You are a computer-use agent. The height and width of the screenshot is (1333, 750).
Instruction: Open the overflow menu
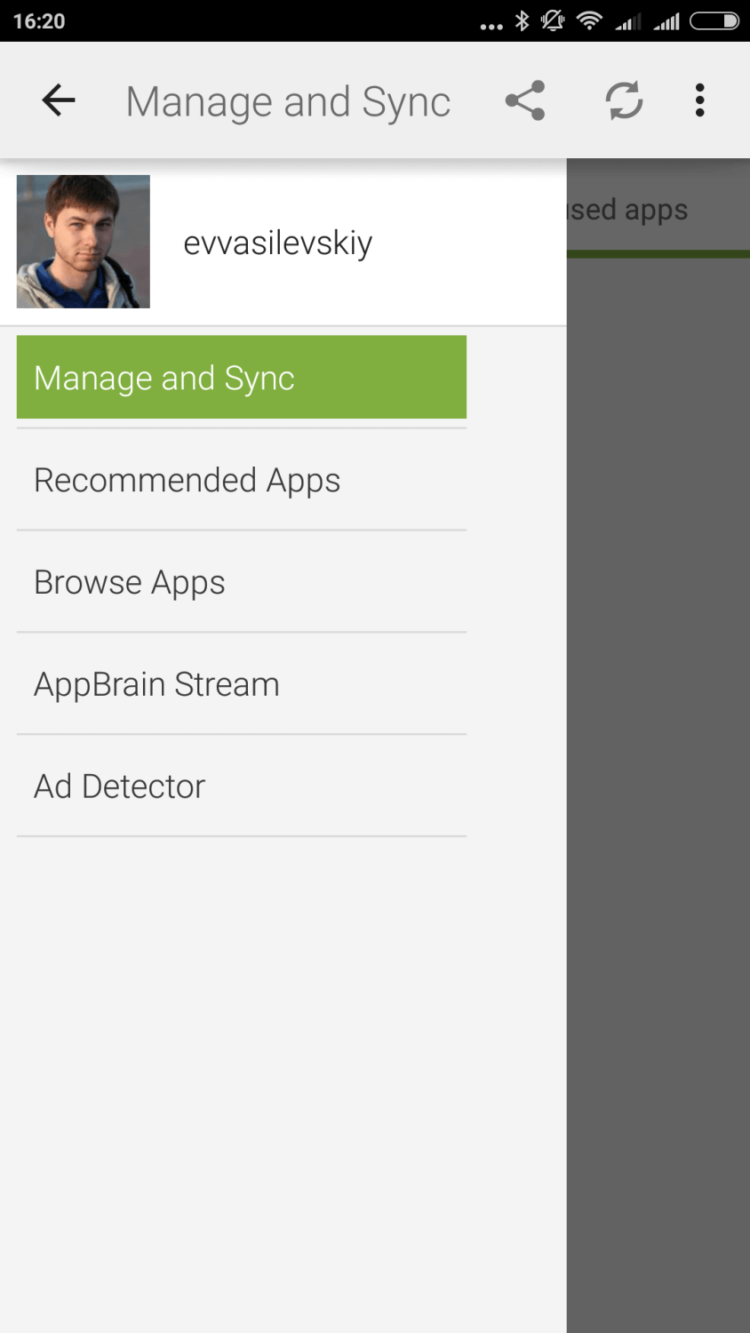700,100
